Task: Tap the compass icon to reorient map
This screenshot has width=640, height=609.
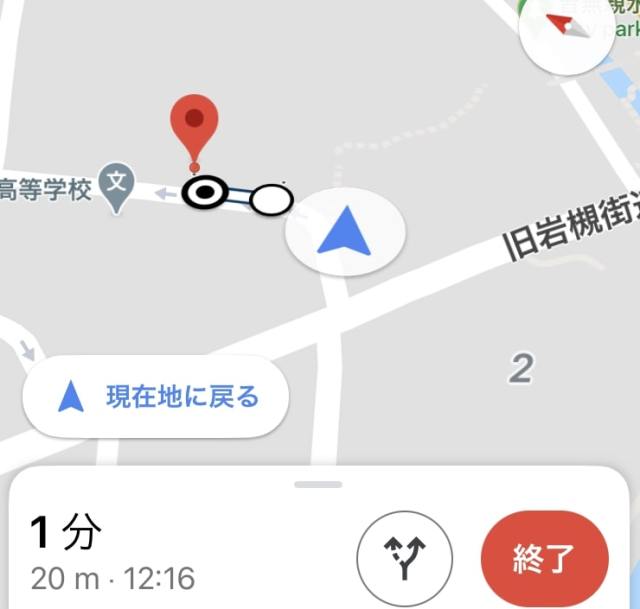Action: pos(571,31)
